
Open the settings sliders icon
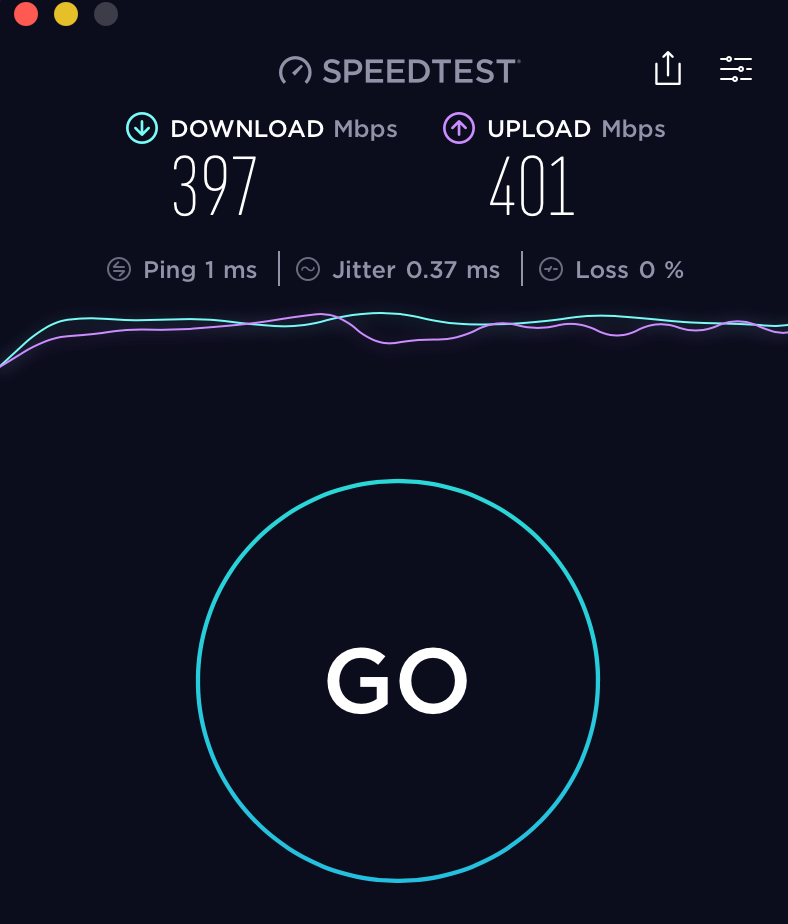click(736, 69)
